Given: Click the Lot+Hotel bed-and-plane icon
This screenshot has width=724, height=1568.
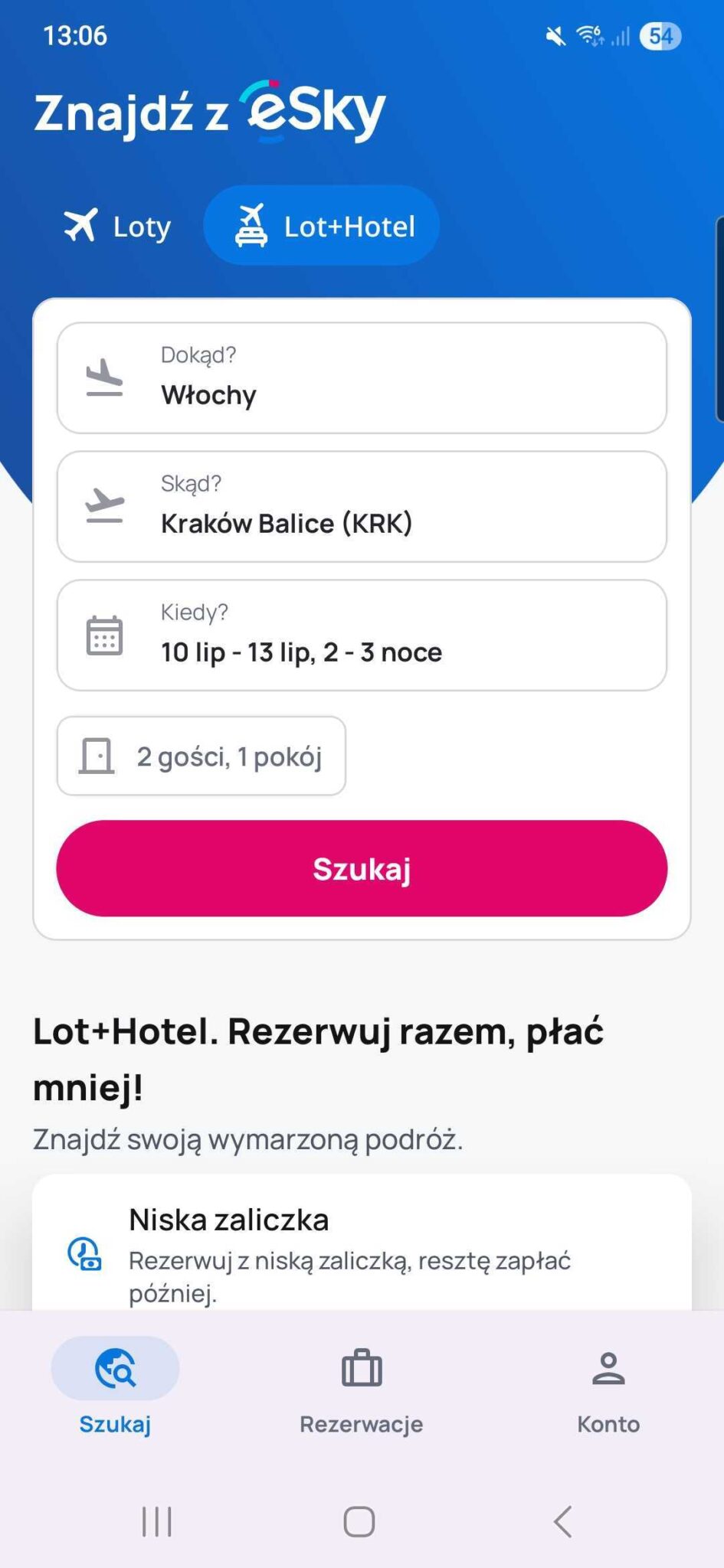Looking at the screenshot, I should coord(253,224).
